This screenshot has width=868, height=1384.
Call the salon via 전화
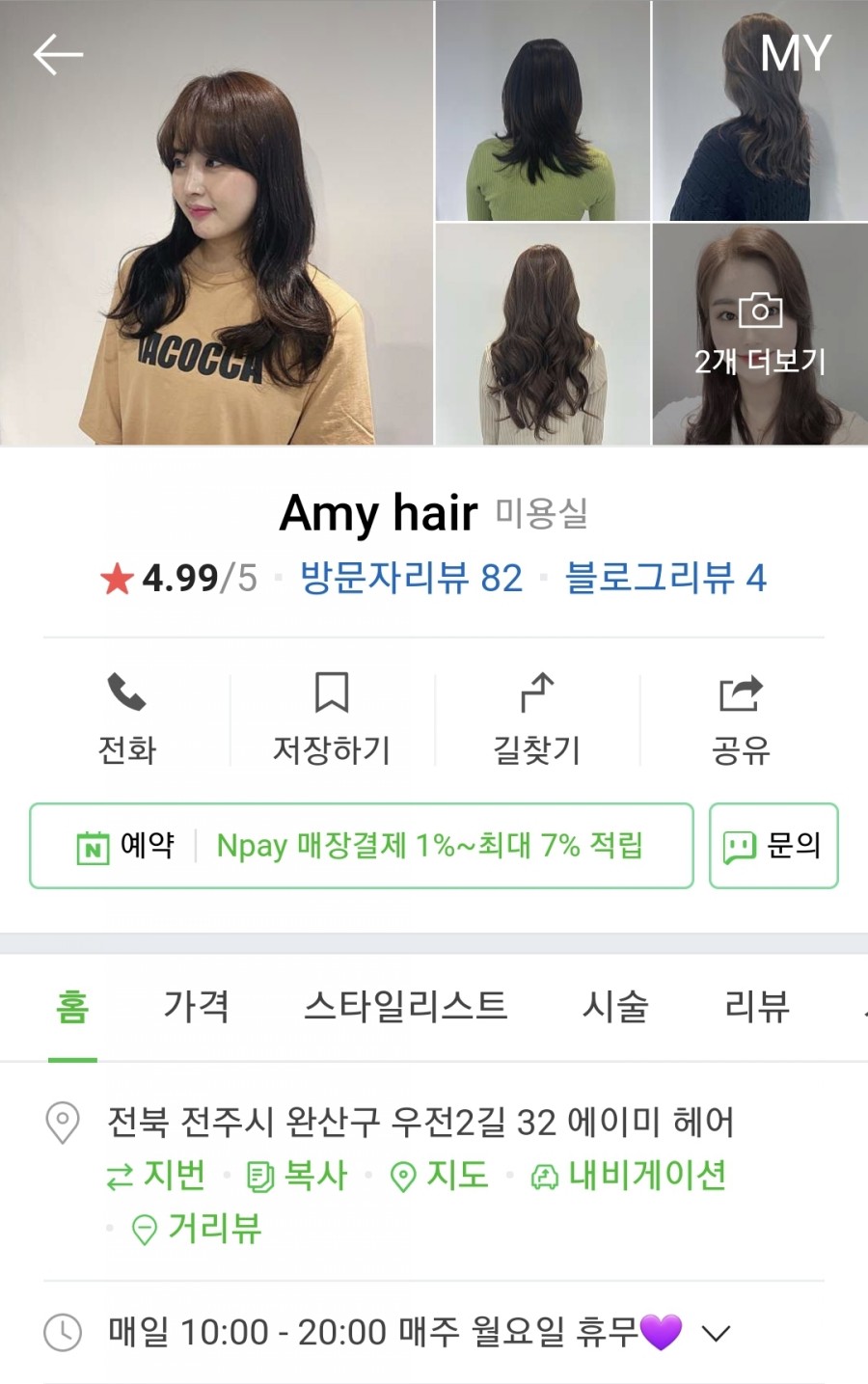tap(127, 719)
